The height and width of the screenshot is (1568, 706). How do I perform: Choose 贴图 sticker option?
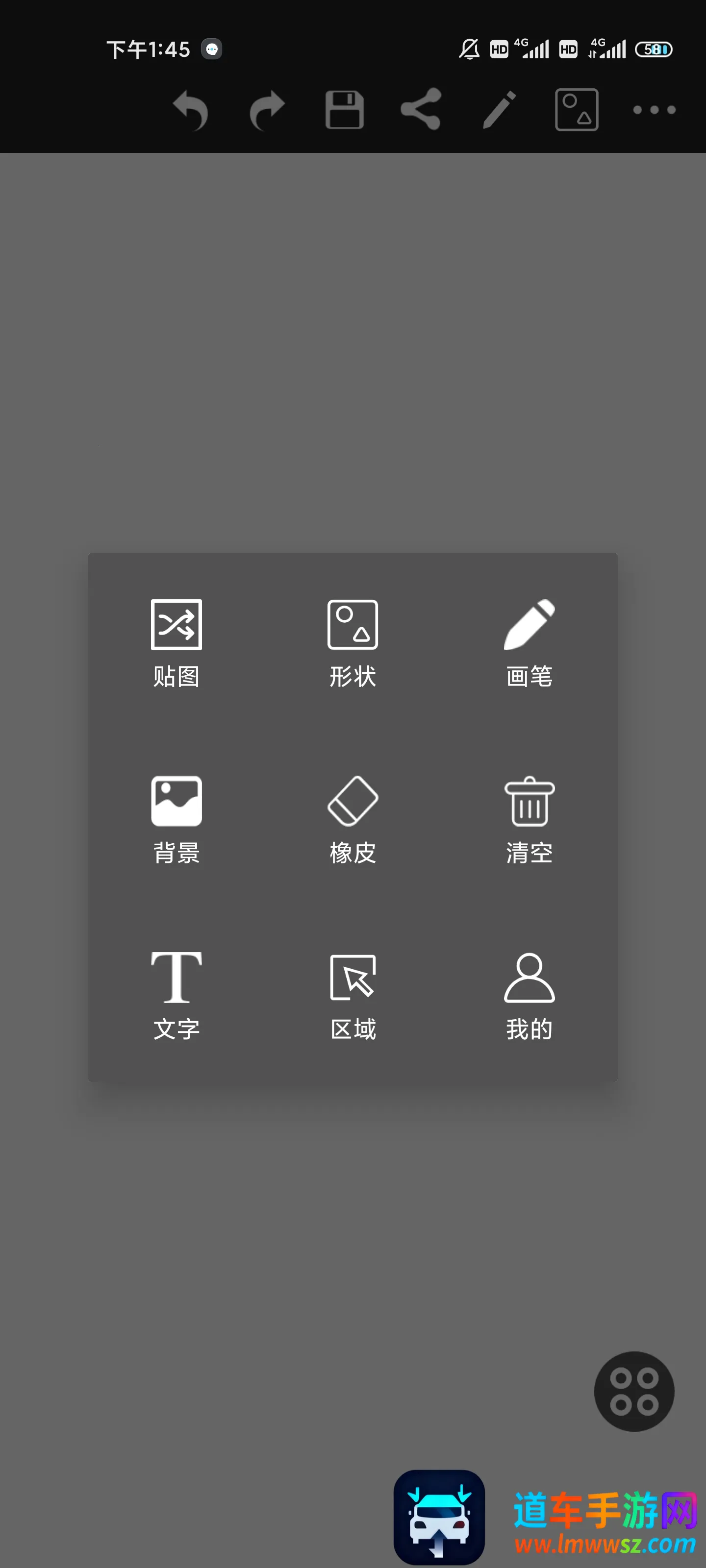tap(176, 642)
